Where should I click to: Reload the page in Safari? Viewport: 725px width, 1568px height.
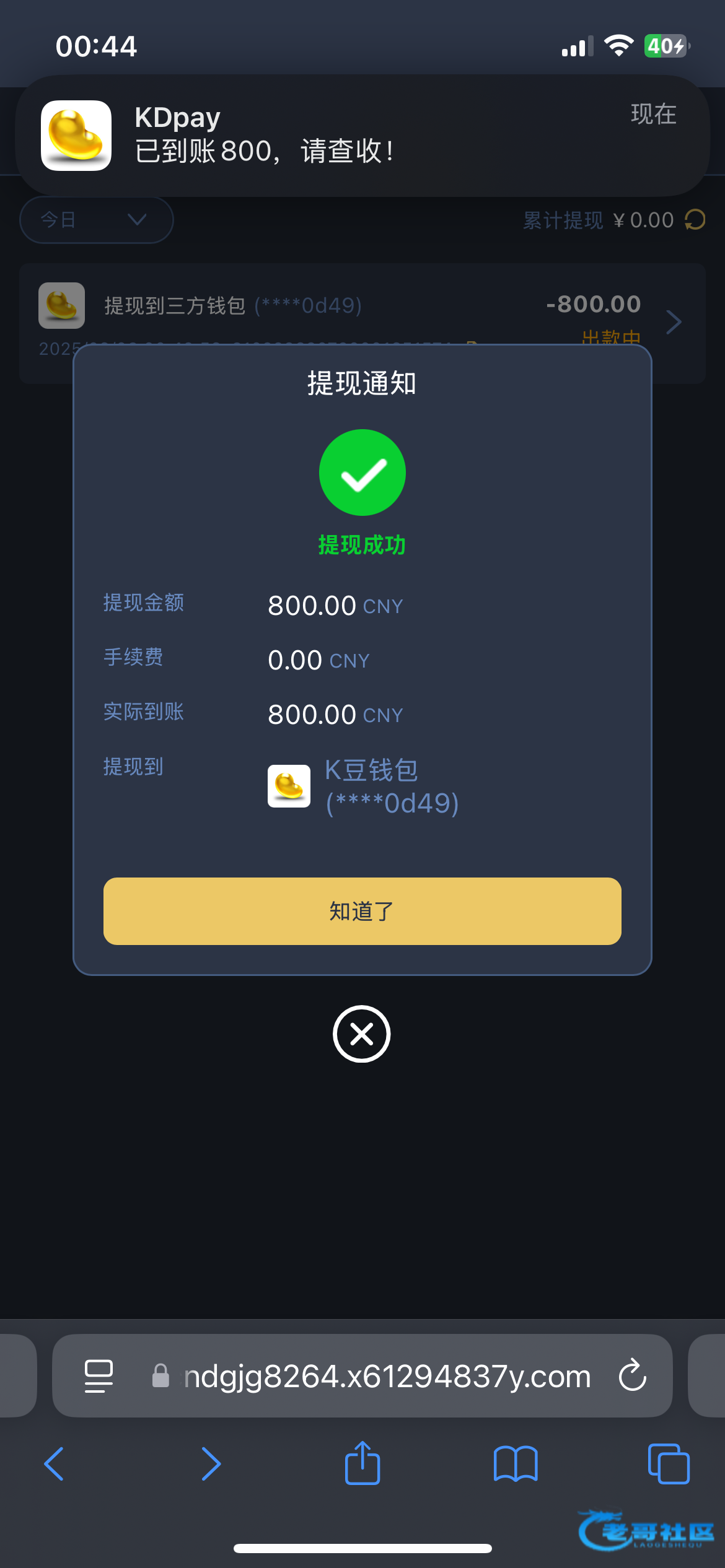tap(633, 1375)
